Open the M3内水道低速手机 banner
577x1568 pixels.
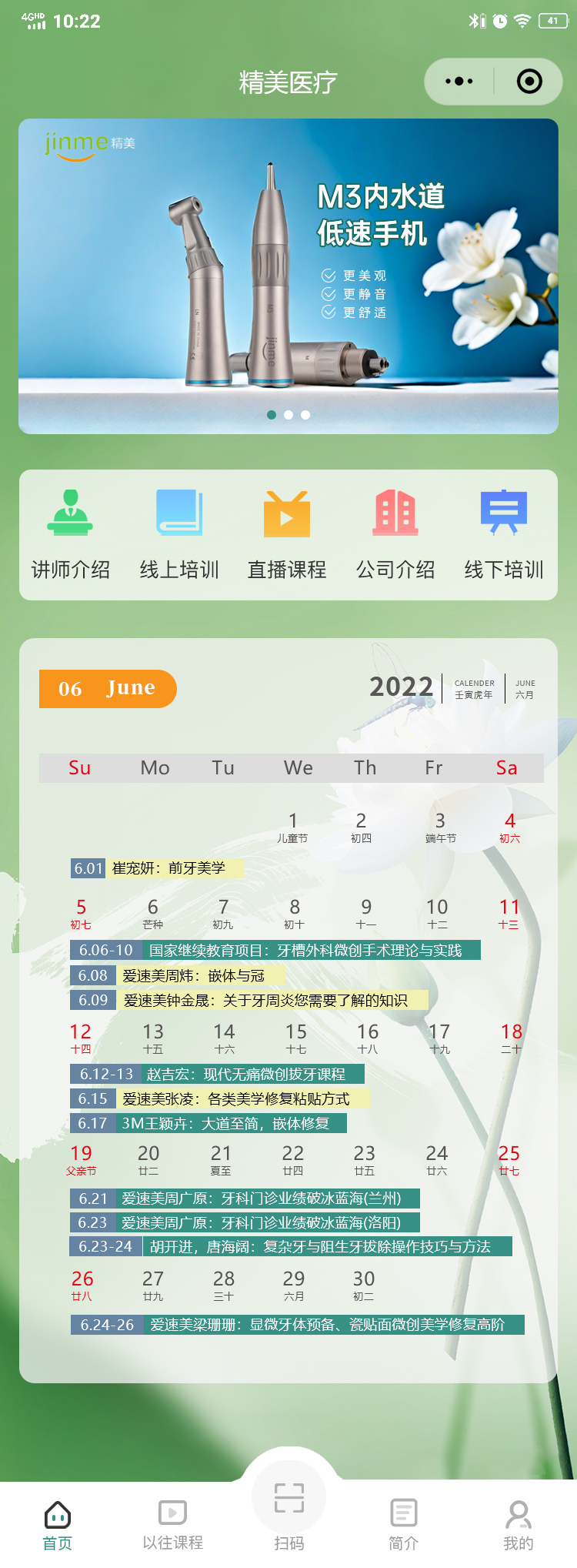288,276
